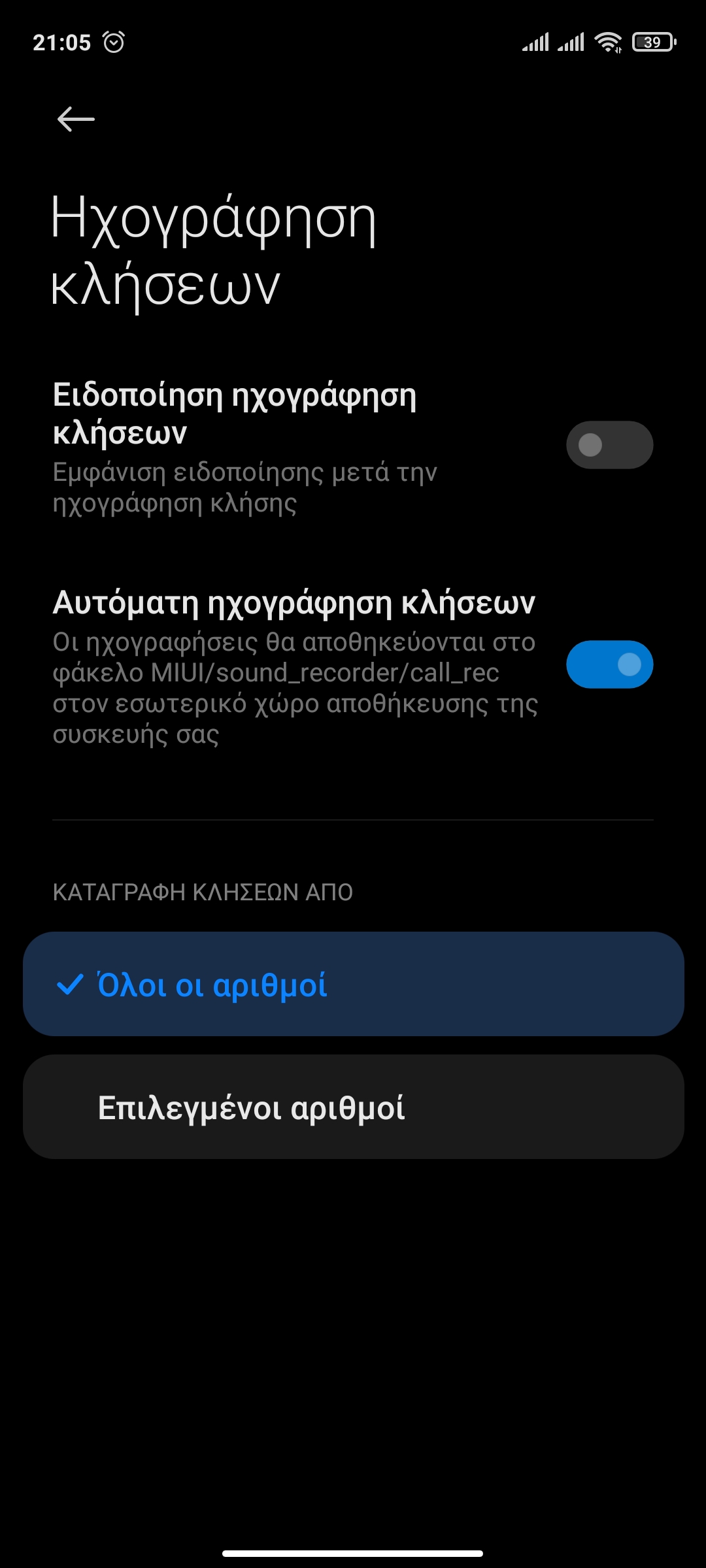The image size is (706, 1568).
Task: Enable Ειδοποίηση ηχογράφηση κλήσεων toggle
Action: (x=609, y=445)
